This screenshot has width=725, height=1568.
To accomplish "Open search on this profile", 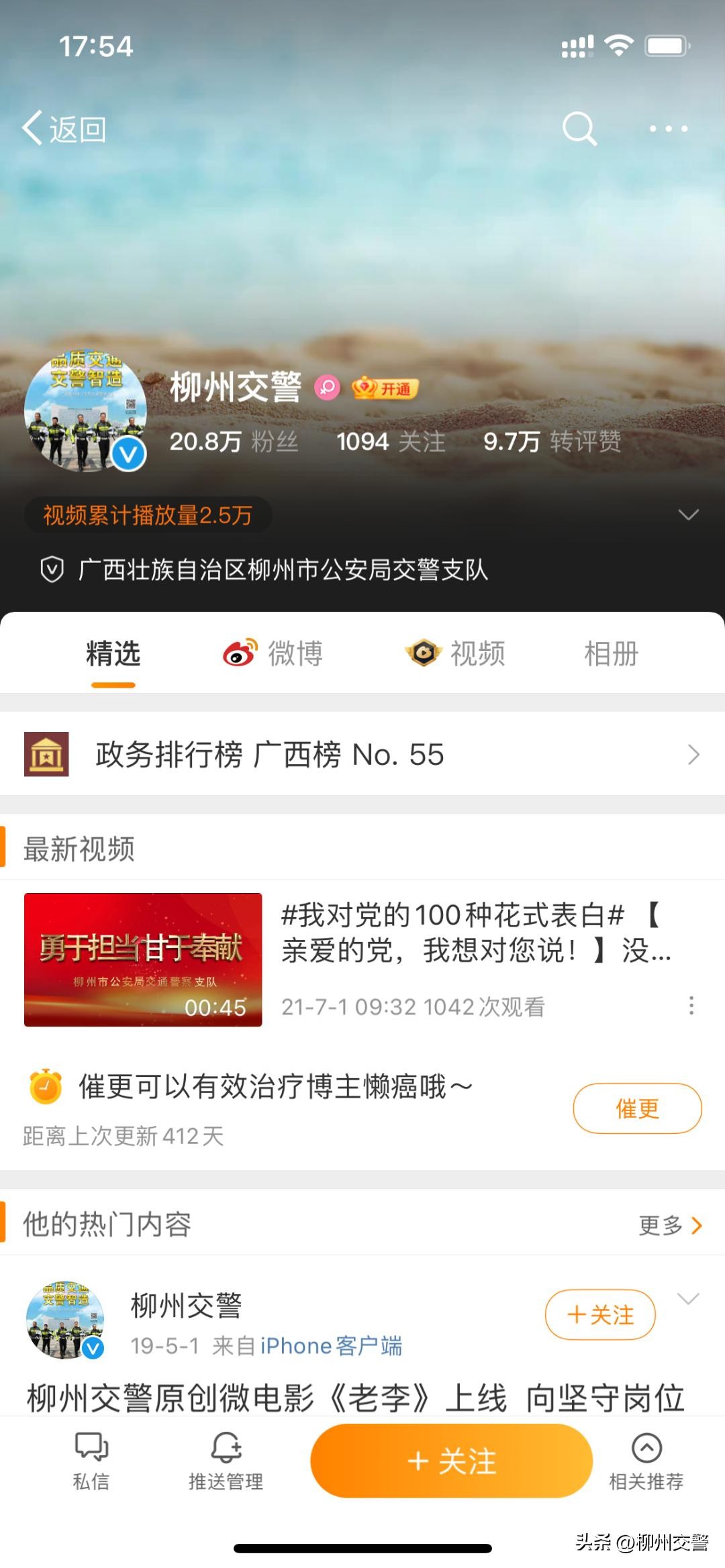I will click(579, 128).
